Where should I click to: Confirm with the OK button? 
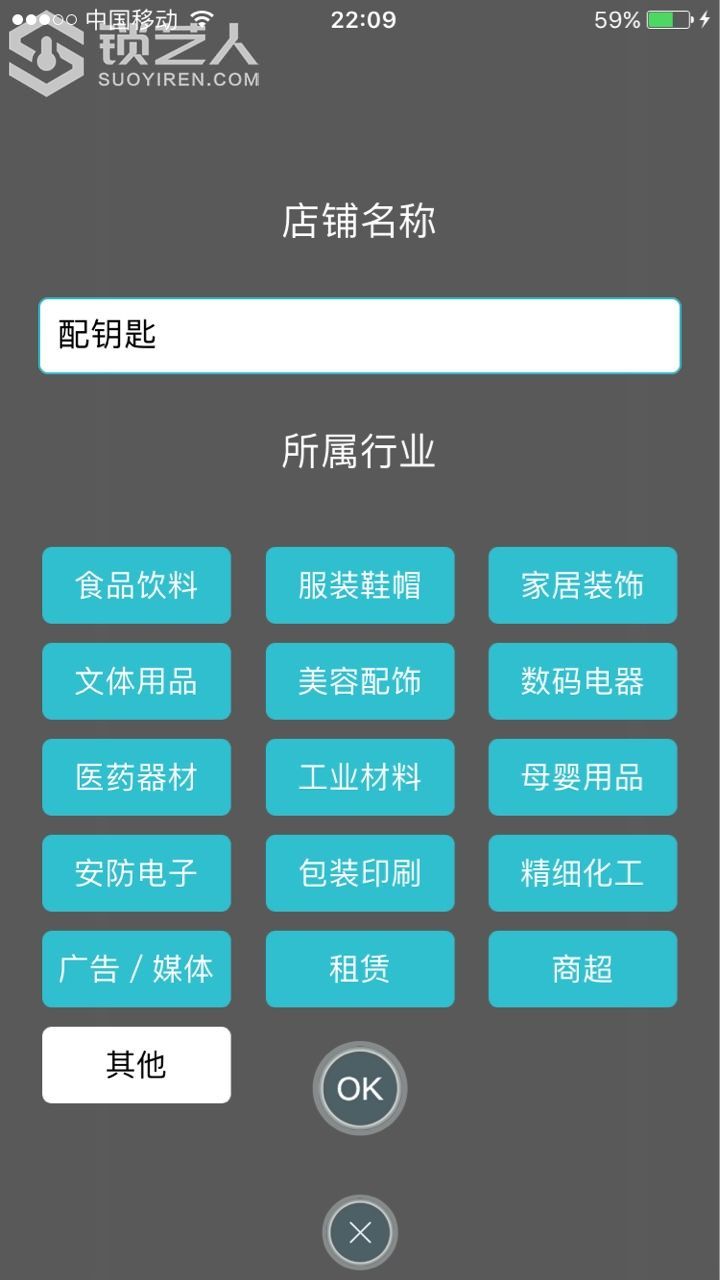360,1088
